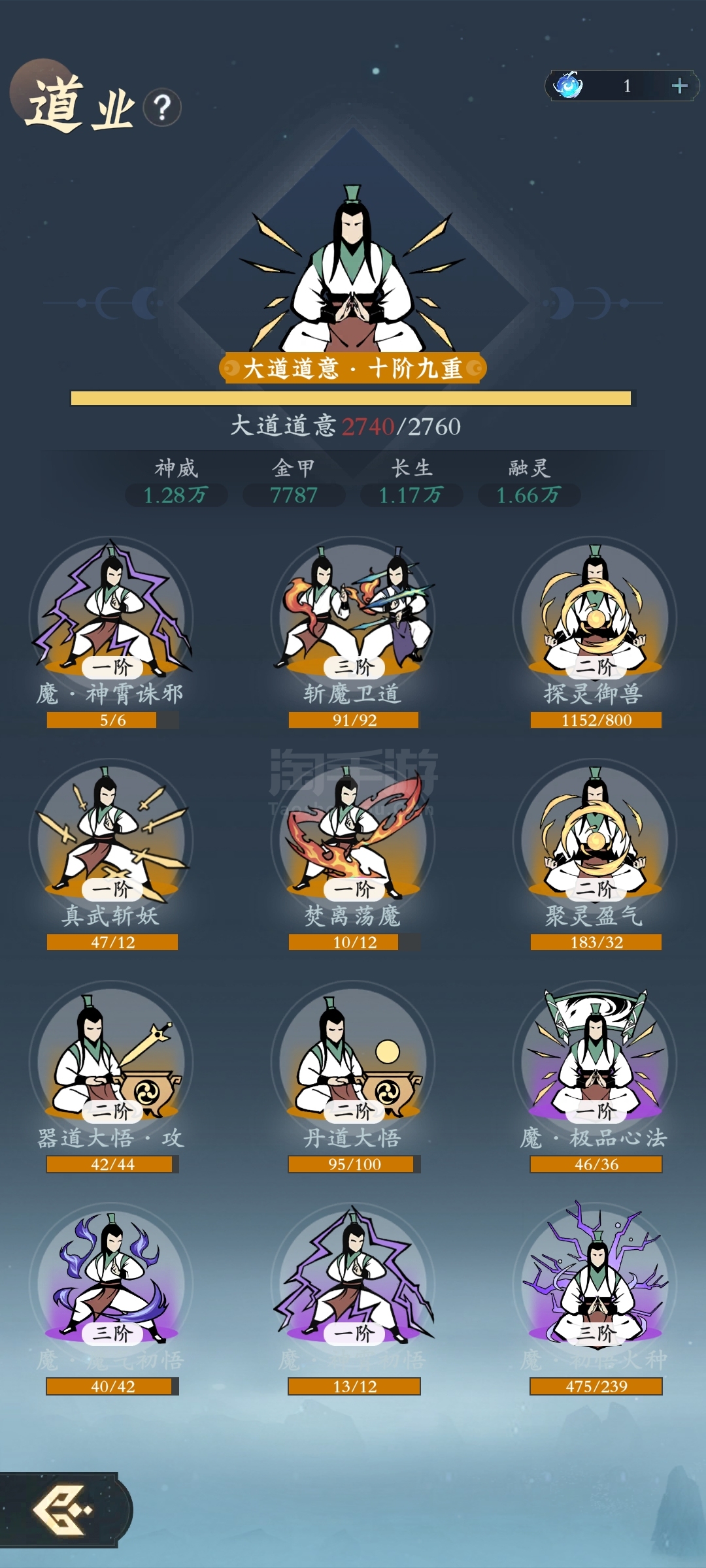Go back with the bottom-left arrow button
706x1568 pixels.
pyautogui.click(x=63, y=1509)
